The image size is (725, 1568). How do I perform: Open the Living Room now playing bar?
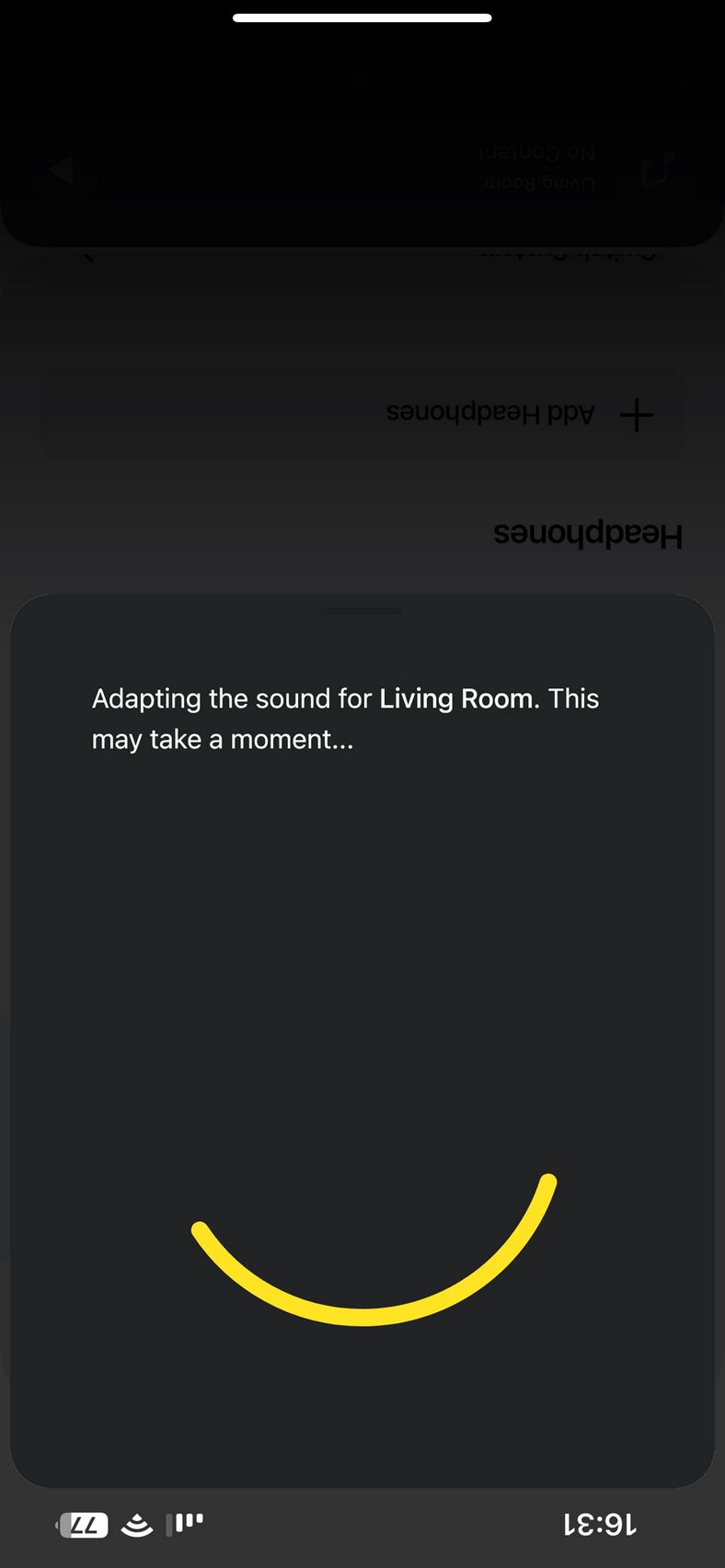(x=362, y=169)
